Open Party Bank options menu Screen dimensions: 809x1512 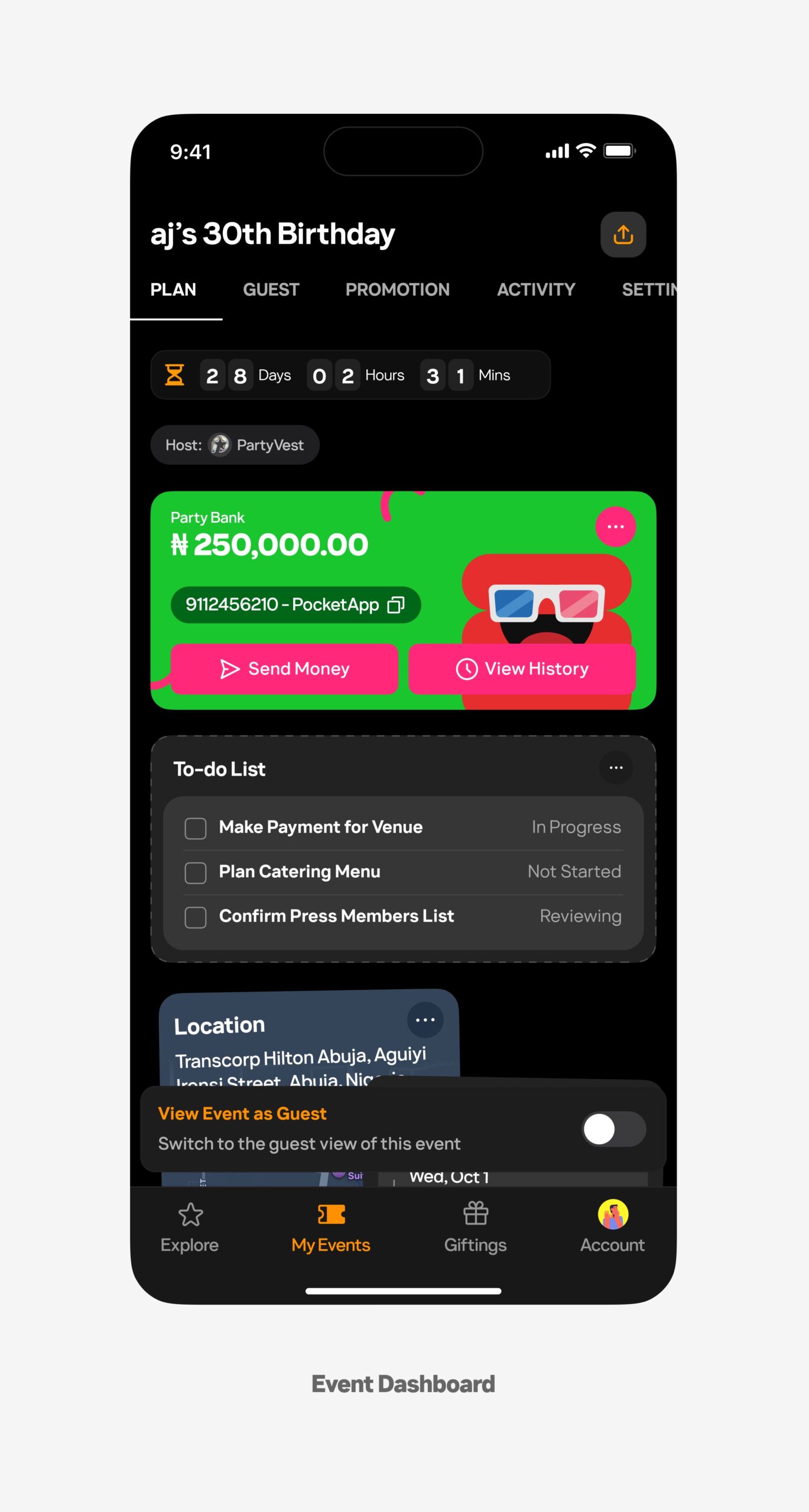point(615,526)
